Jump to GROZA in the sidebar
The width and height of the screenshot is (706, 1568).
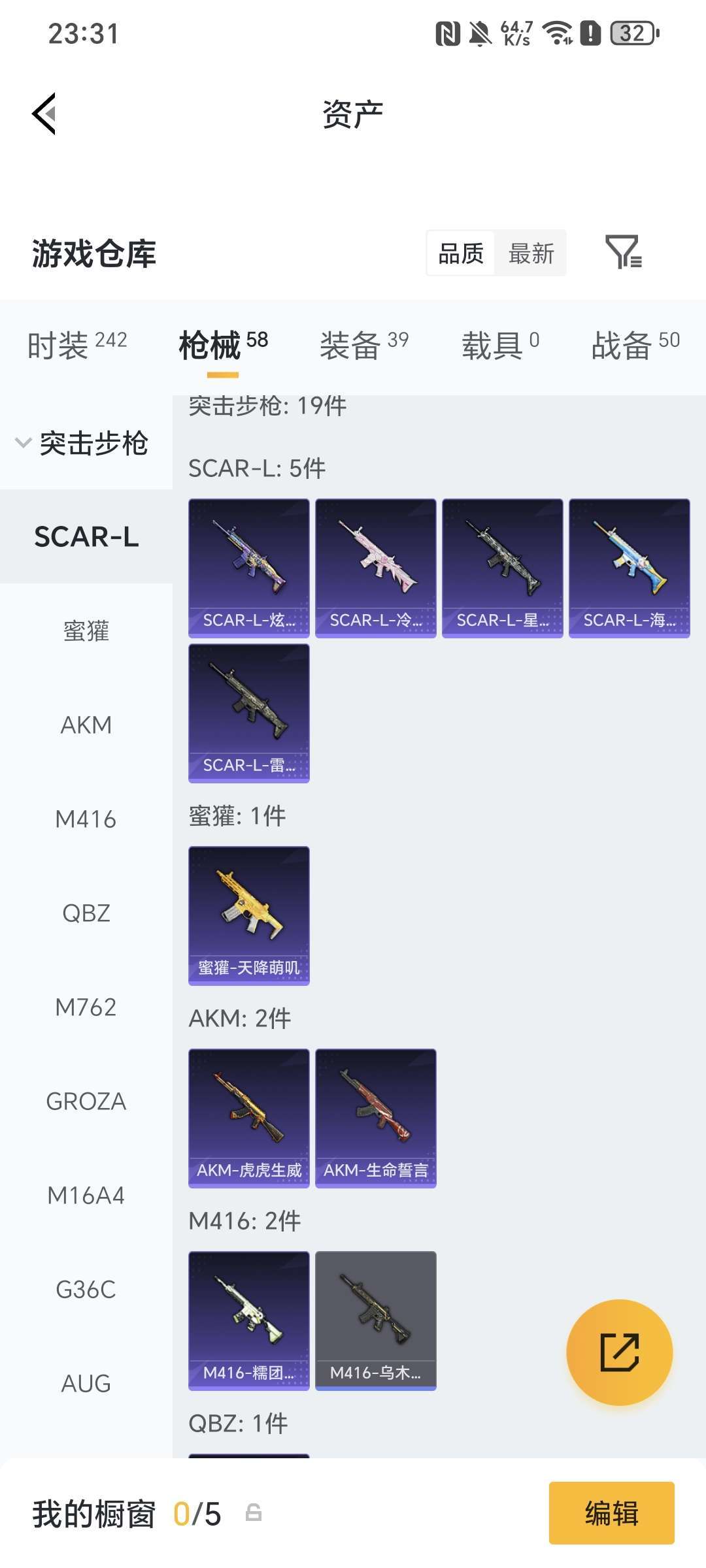tap(86, 1102)
